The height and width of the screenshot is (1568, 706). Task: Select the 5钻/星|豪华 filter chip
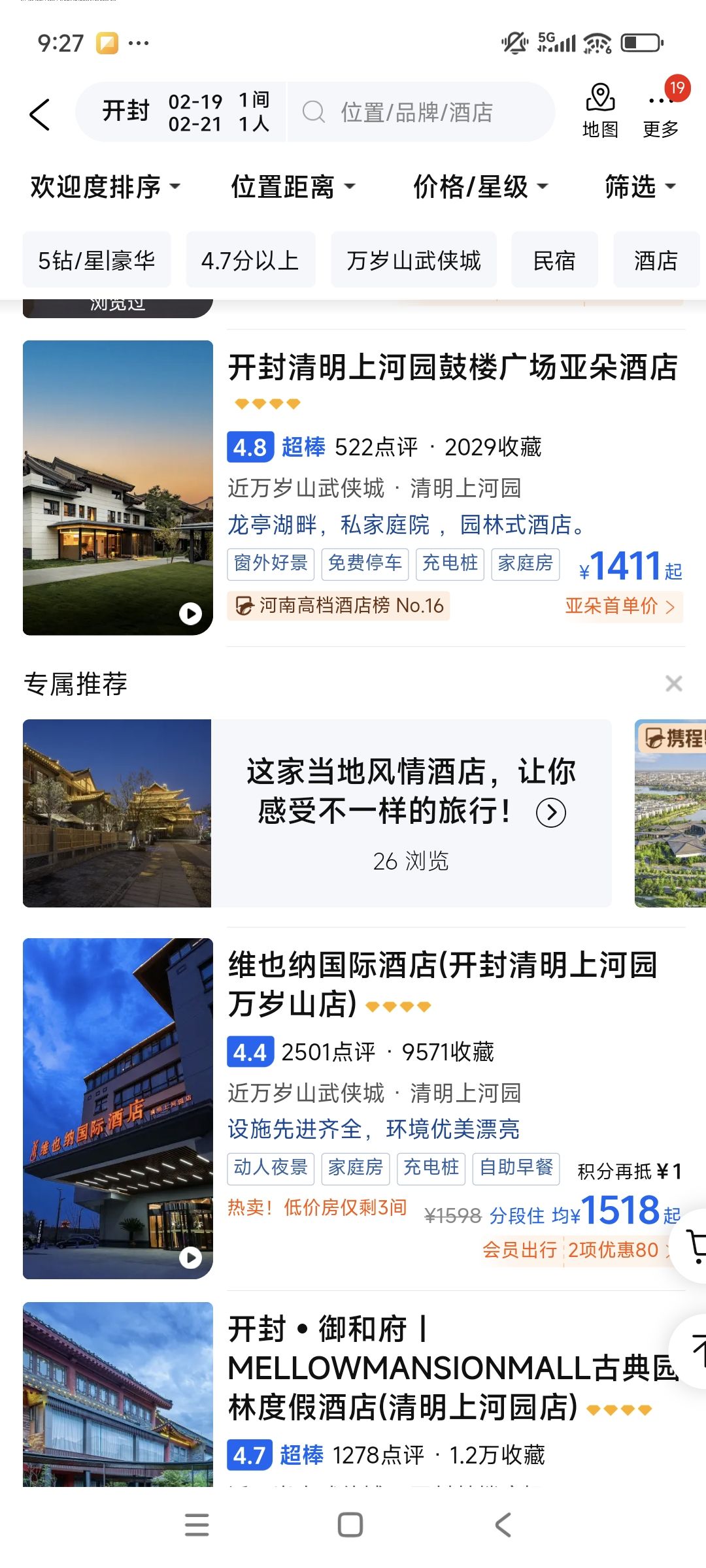(x=97, y=260)
